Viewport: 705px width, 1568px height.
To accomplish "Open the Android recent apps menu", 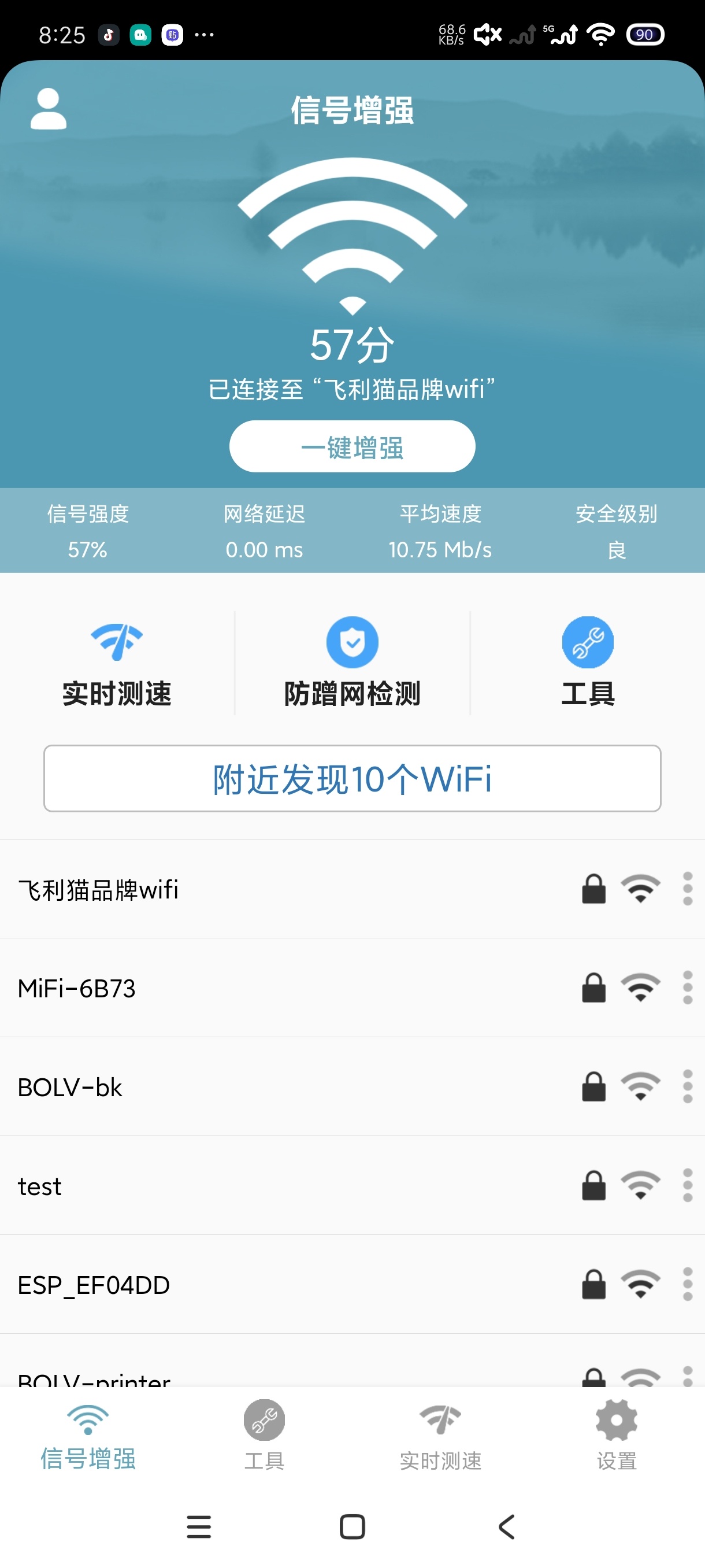I will pos(199,1527).
